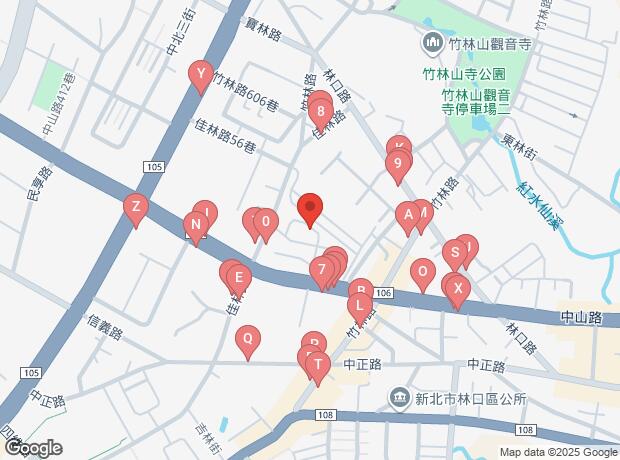620x460 pixels.
Task: Open the 竹林山觀音寺 place icon
Action: (432, 42)
